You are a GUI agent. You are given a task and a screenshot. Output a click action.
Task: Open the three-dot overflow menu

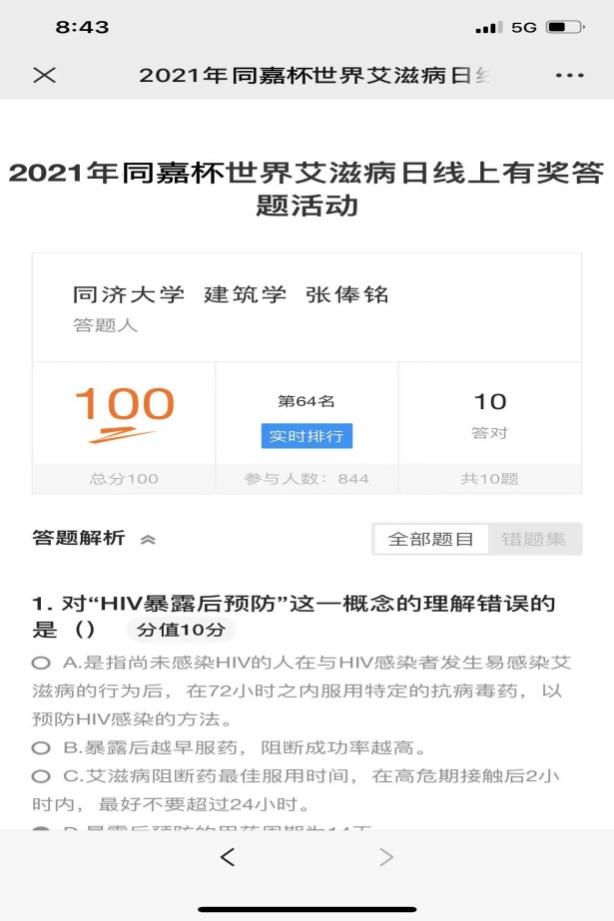pyautogui.click(x=569, y=76)
